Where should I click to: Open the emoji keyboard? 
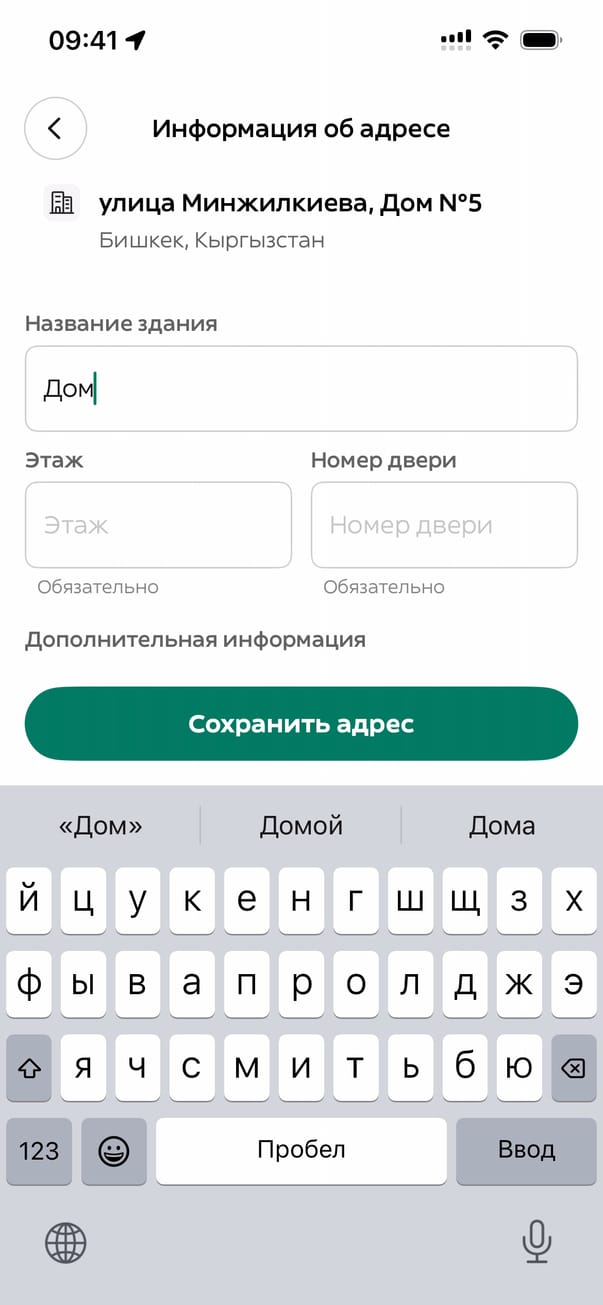coord(114,1150)
